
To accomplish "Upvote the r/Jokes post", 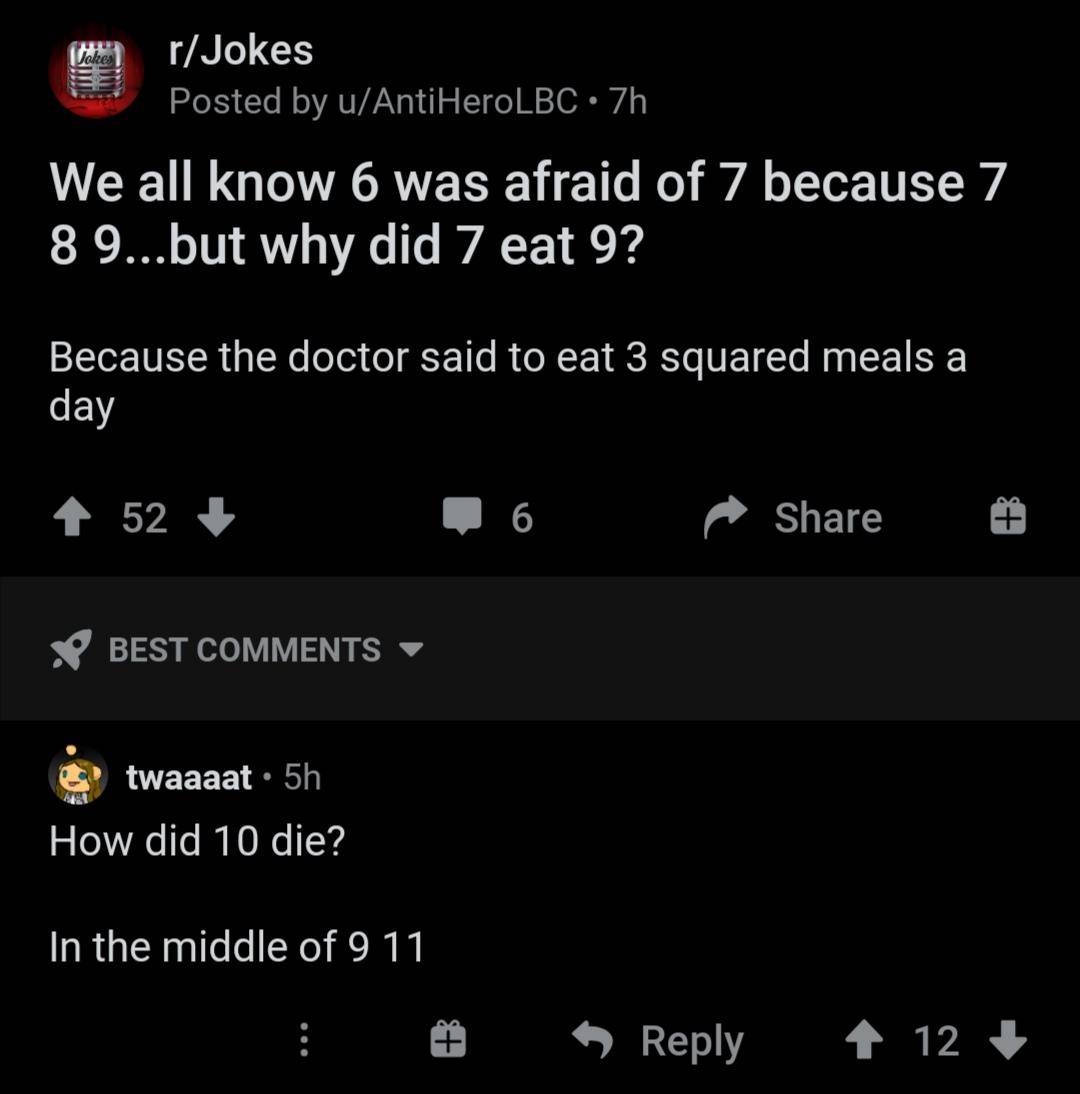I will coord(70,517).
